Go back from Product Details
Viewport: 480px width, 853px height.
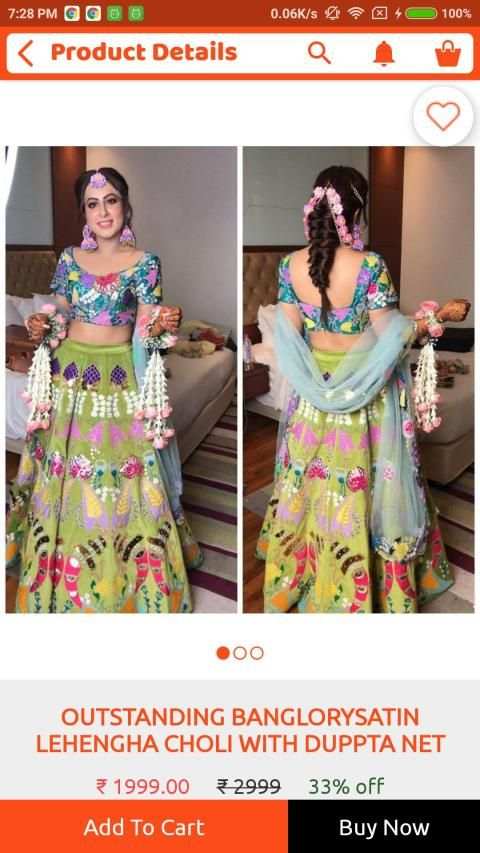click(25, 53)
